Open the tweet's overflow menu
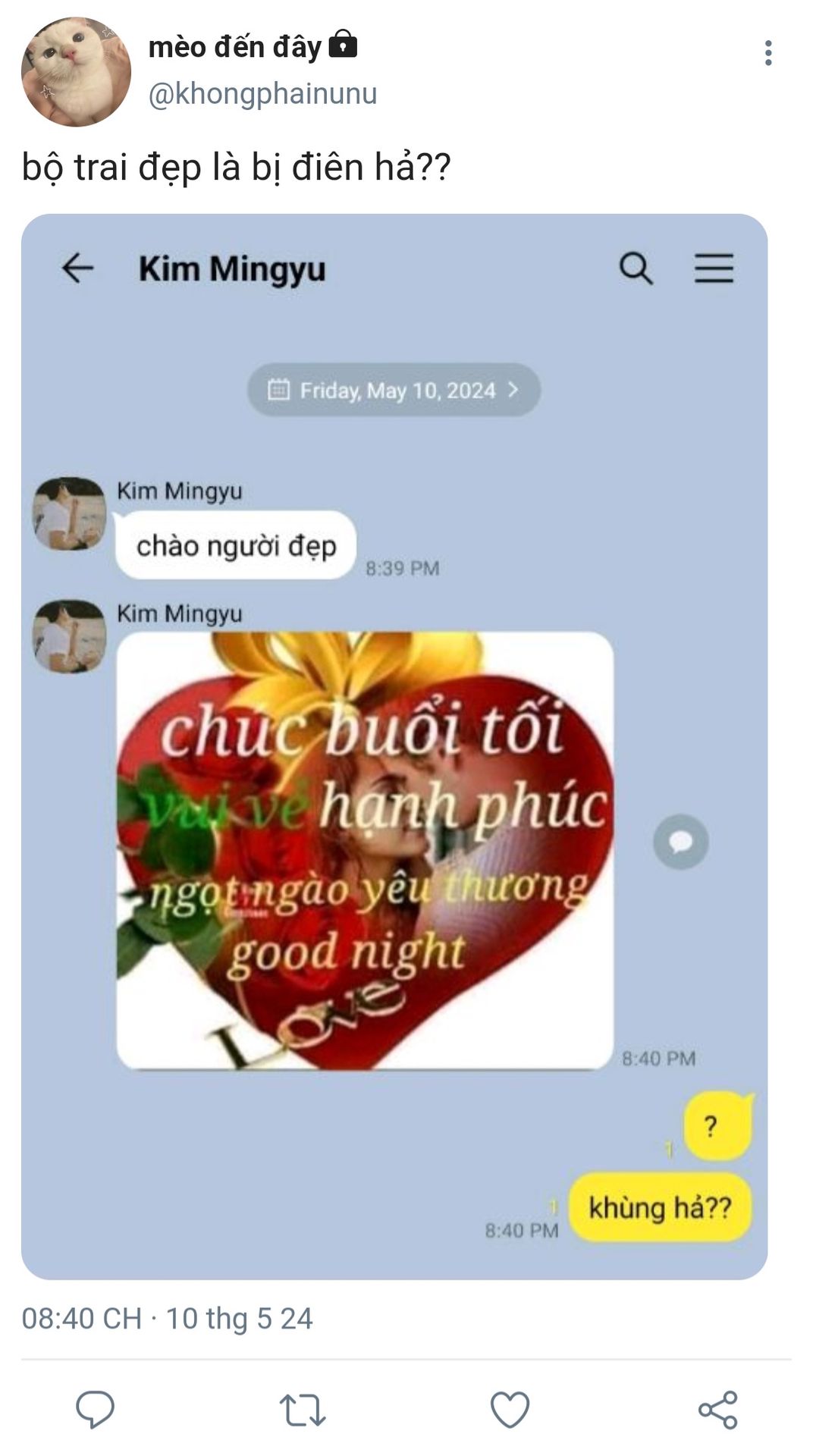 click(768, 53)
